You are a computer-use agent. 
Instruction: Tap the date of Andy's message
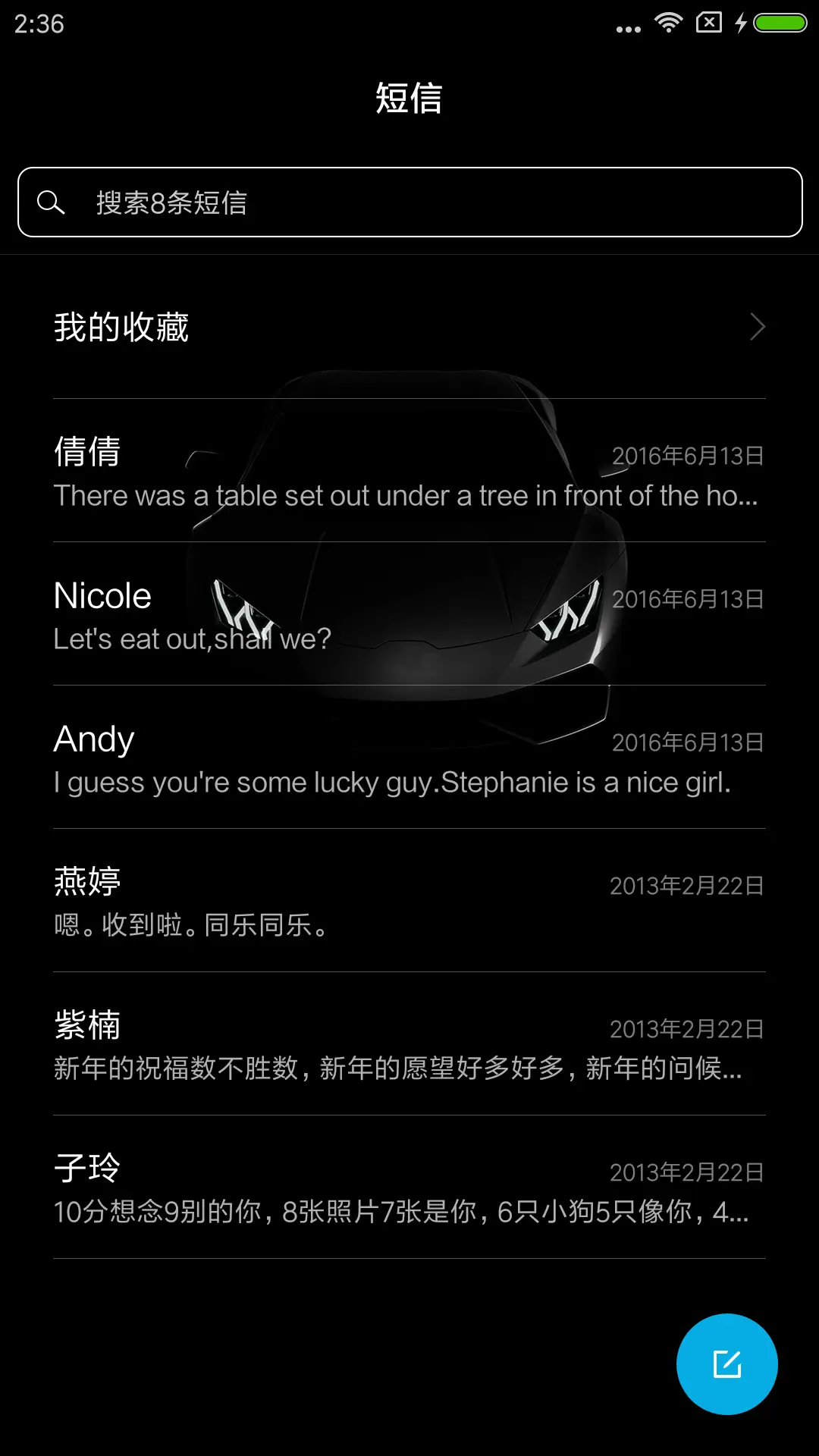pyautogui.click(x=689, y=742)
